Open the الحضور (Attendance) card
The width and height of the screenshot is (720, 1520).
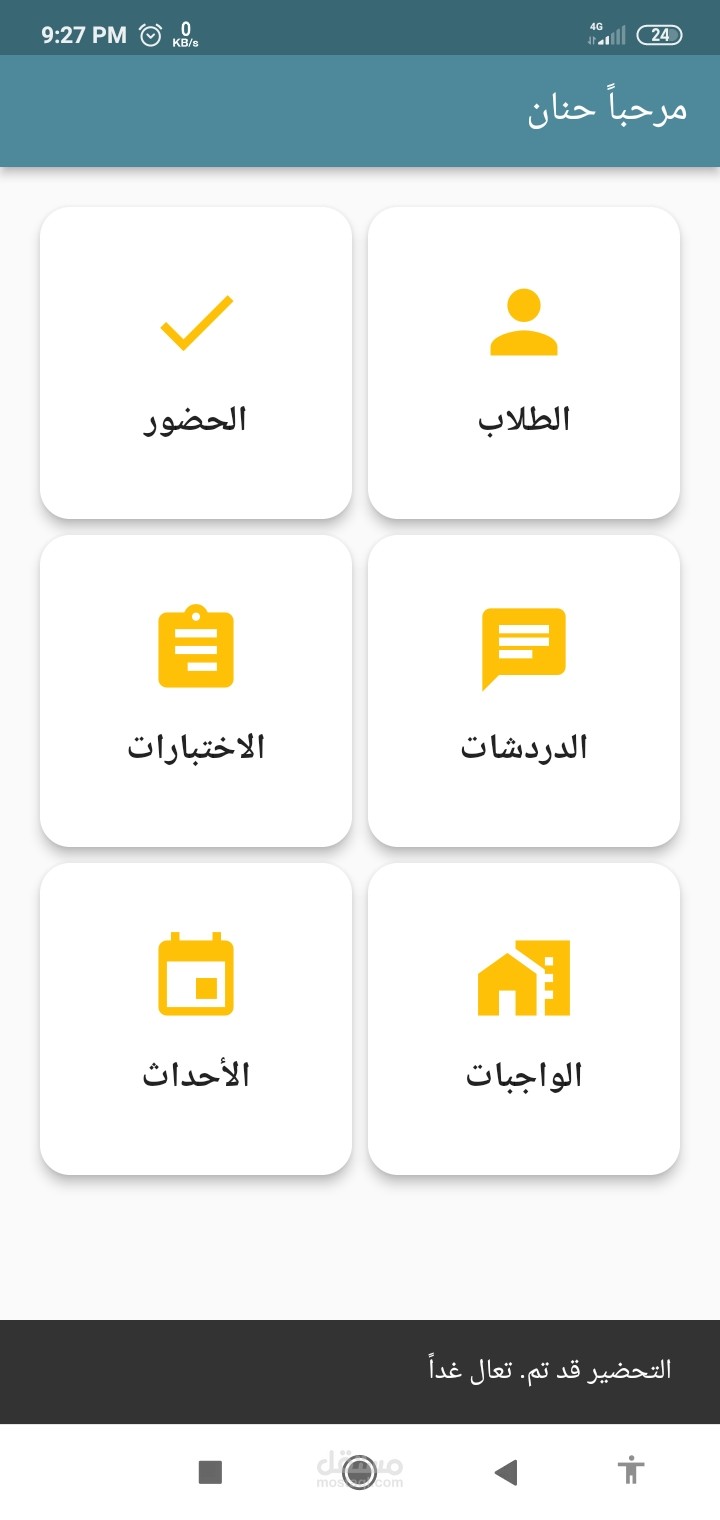pyautogui.click(x=196, y=363)
